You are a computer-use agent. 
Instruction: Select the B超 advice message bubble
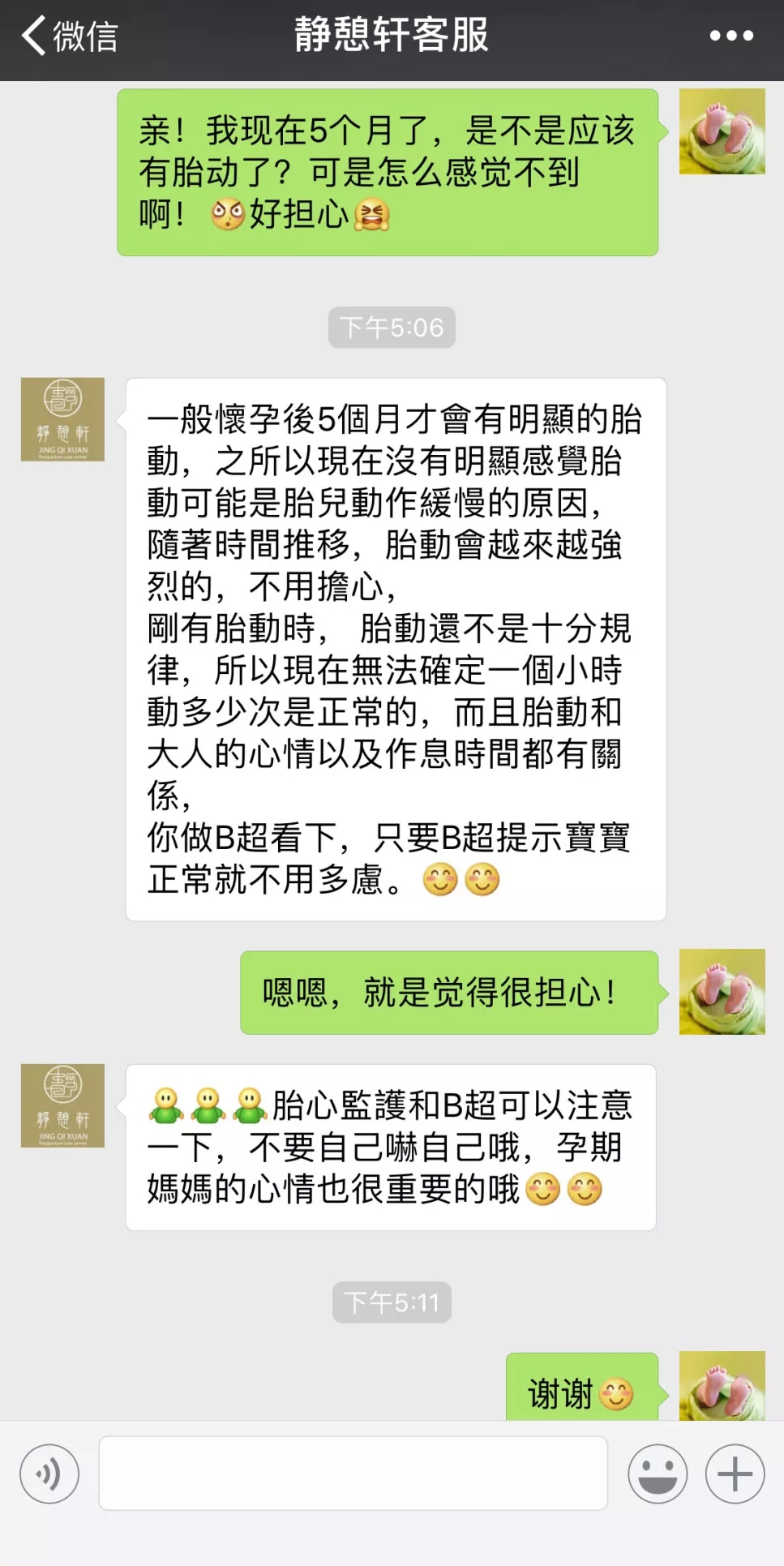pos(395,1147)
